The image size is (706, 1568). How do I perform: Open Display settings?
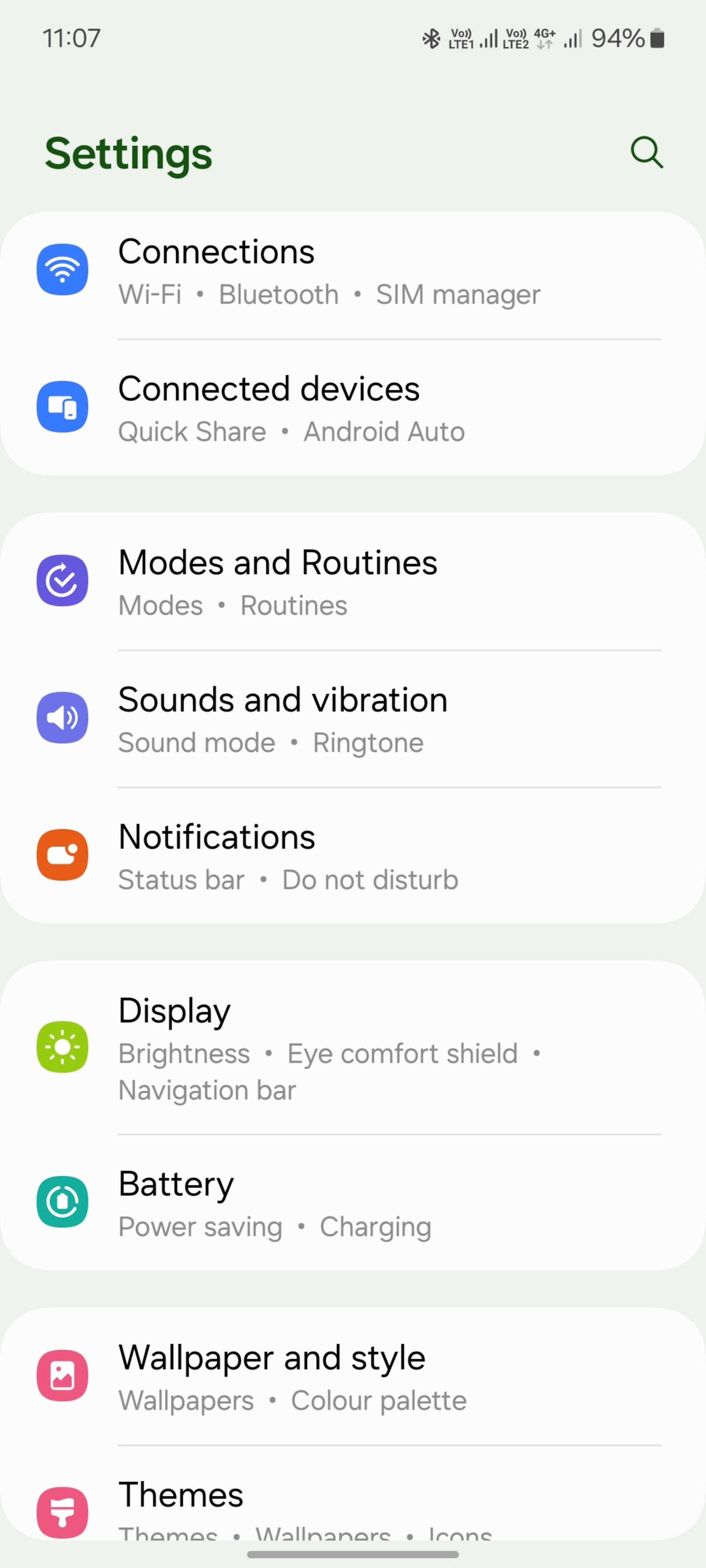(353, 1048)
